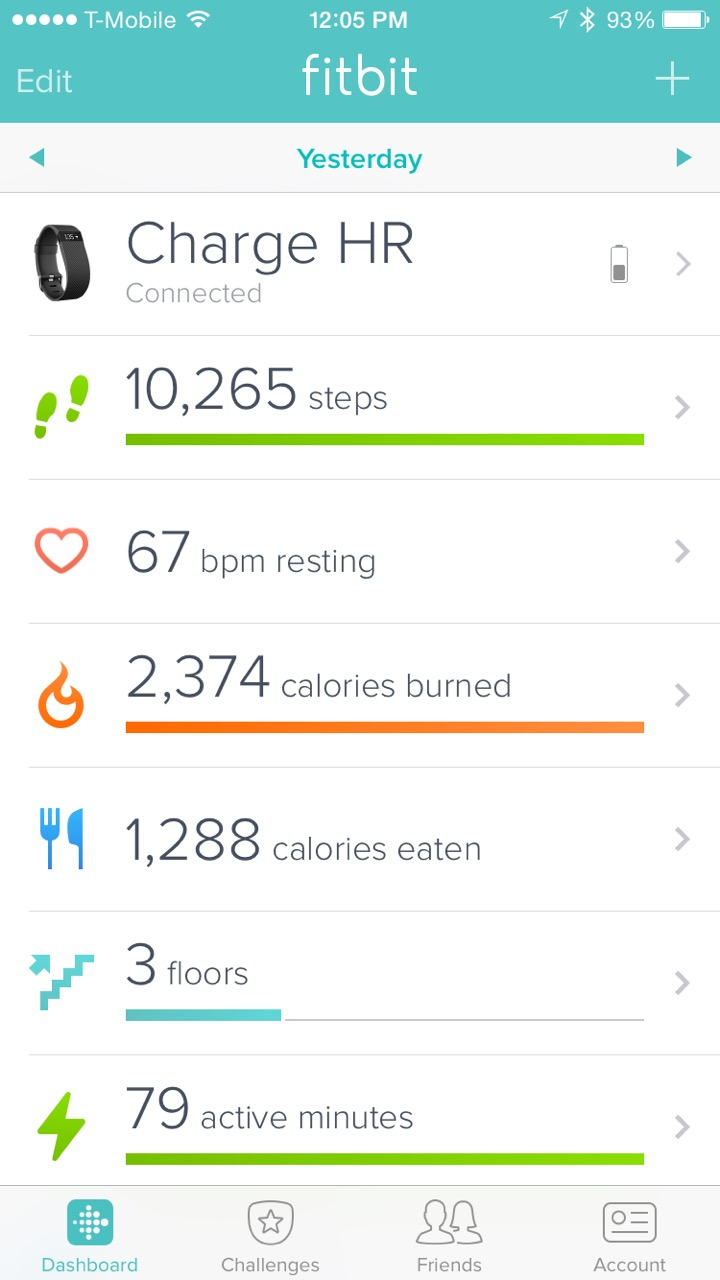The image size is (720, 1280).
Task: Open the Account tab
Action: (x=629, y=1236)
